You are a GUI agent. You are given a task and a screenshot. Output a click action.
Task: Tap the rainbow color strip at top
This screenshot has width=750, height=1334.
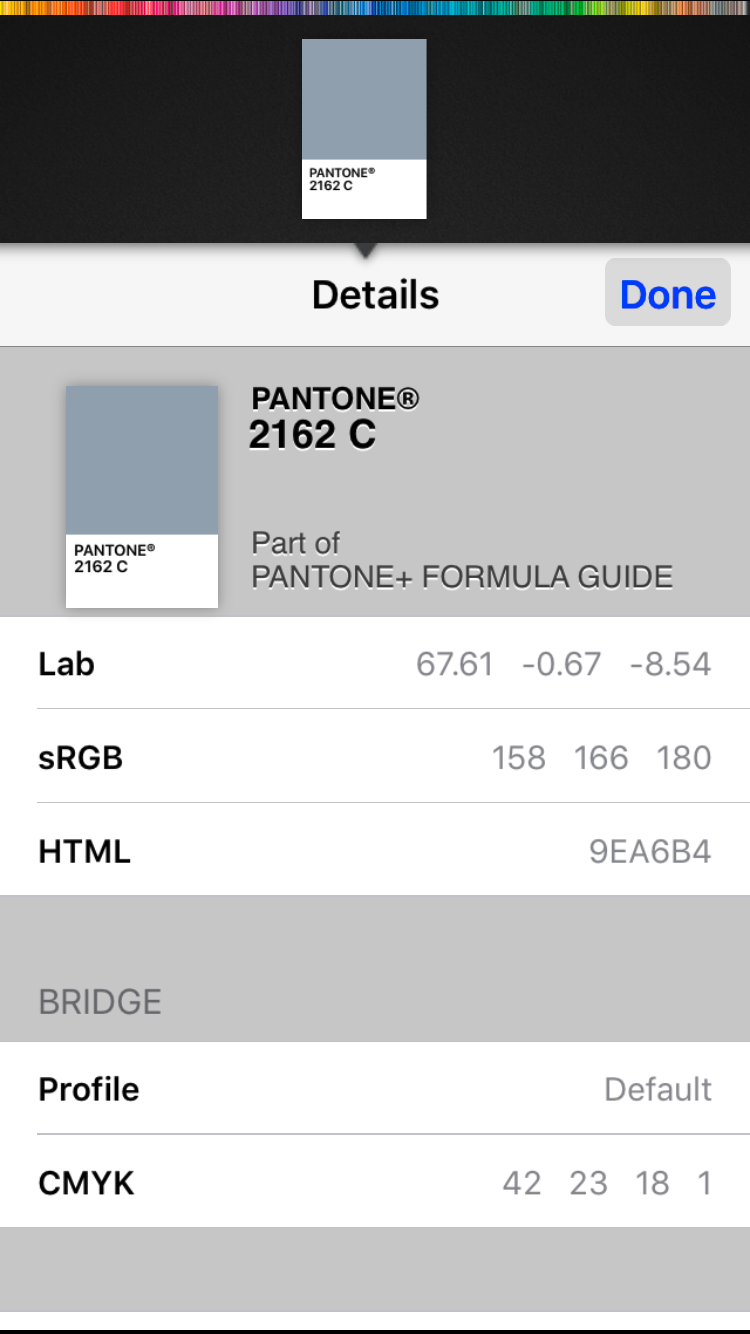click(375, 7)
